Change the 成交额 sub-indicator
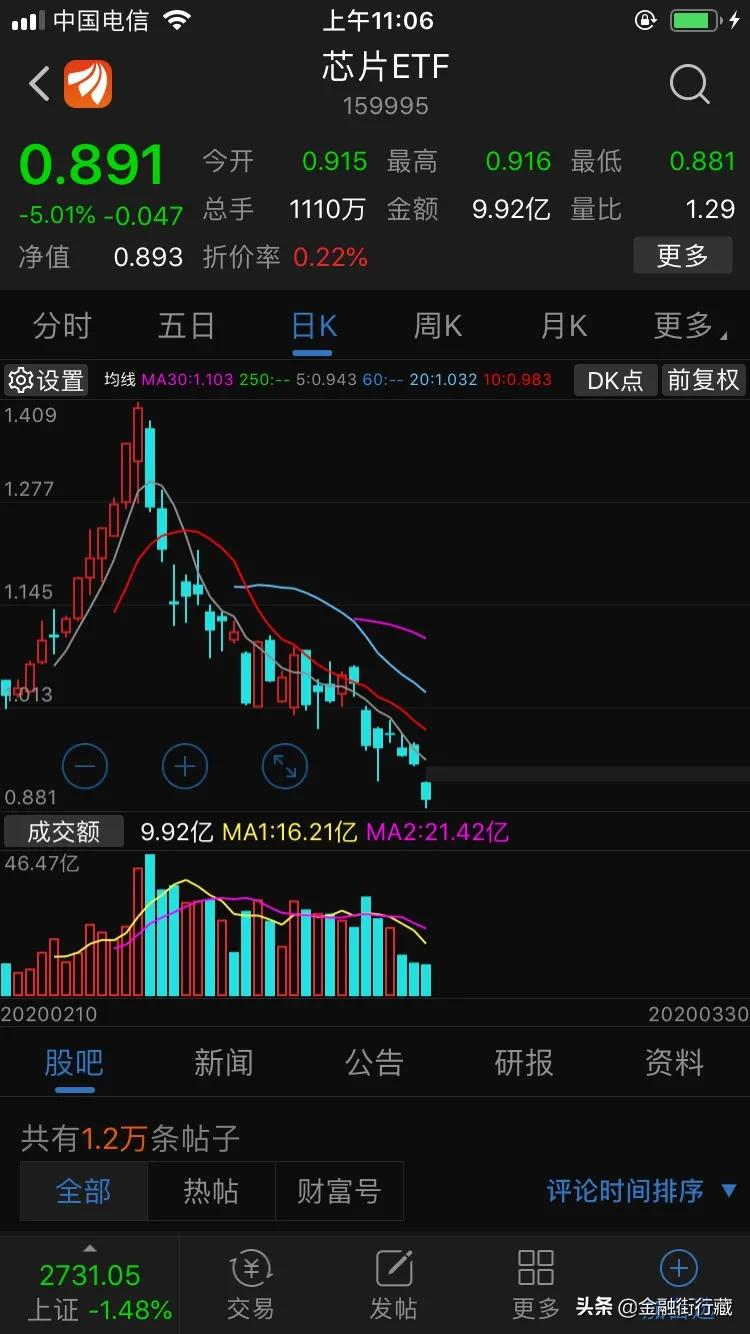The width and height of the screenshot is (750, 1334). point(64,832)
